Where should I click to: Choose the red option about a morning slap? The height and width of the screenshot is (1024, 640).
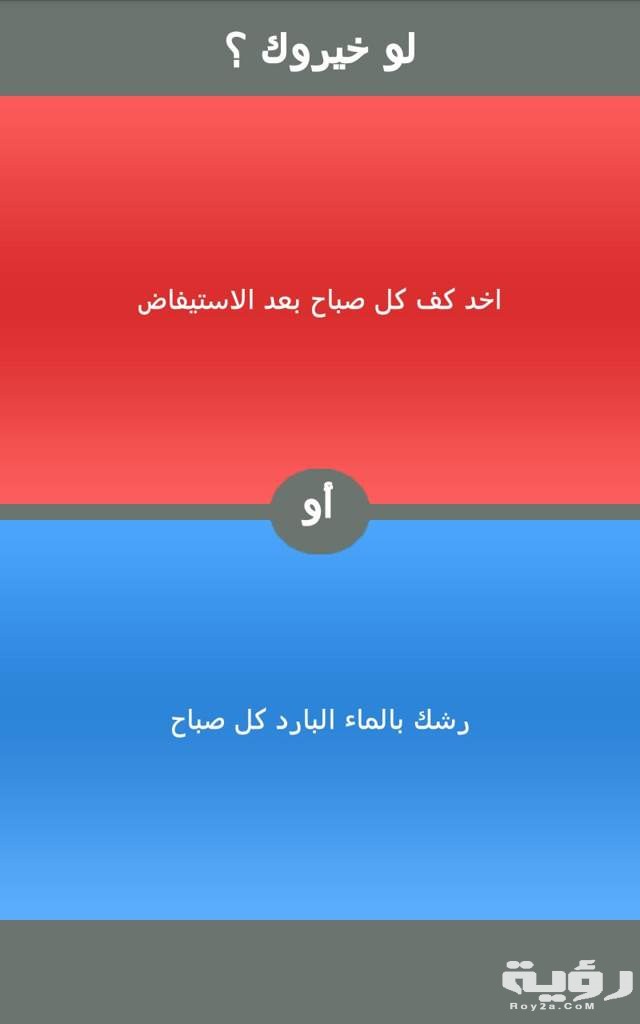[320, 300]
